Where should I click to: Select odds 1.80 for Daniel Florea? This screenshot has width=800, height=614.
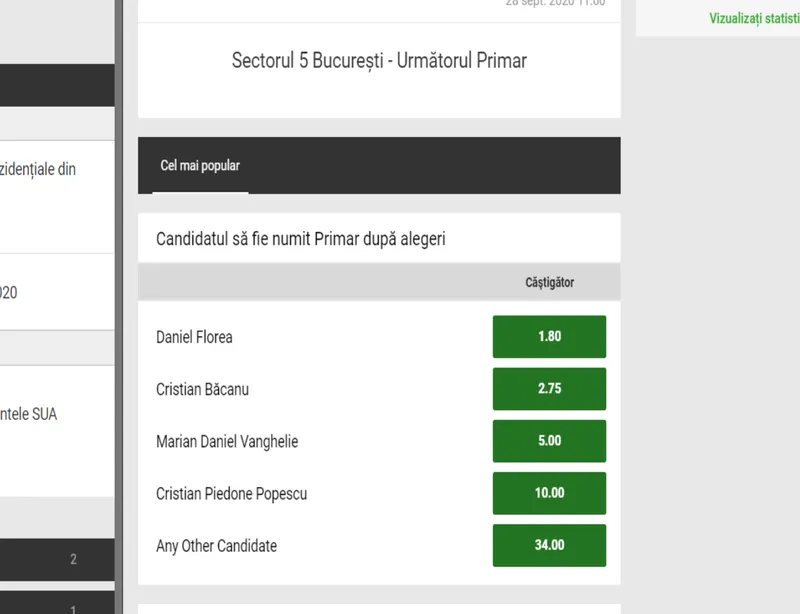pyautogui.click(x=549, y=337)
